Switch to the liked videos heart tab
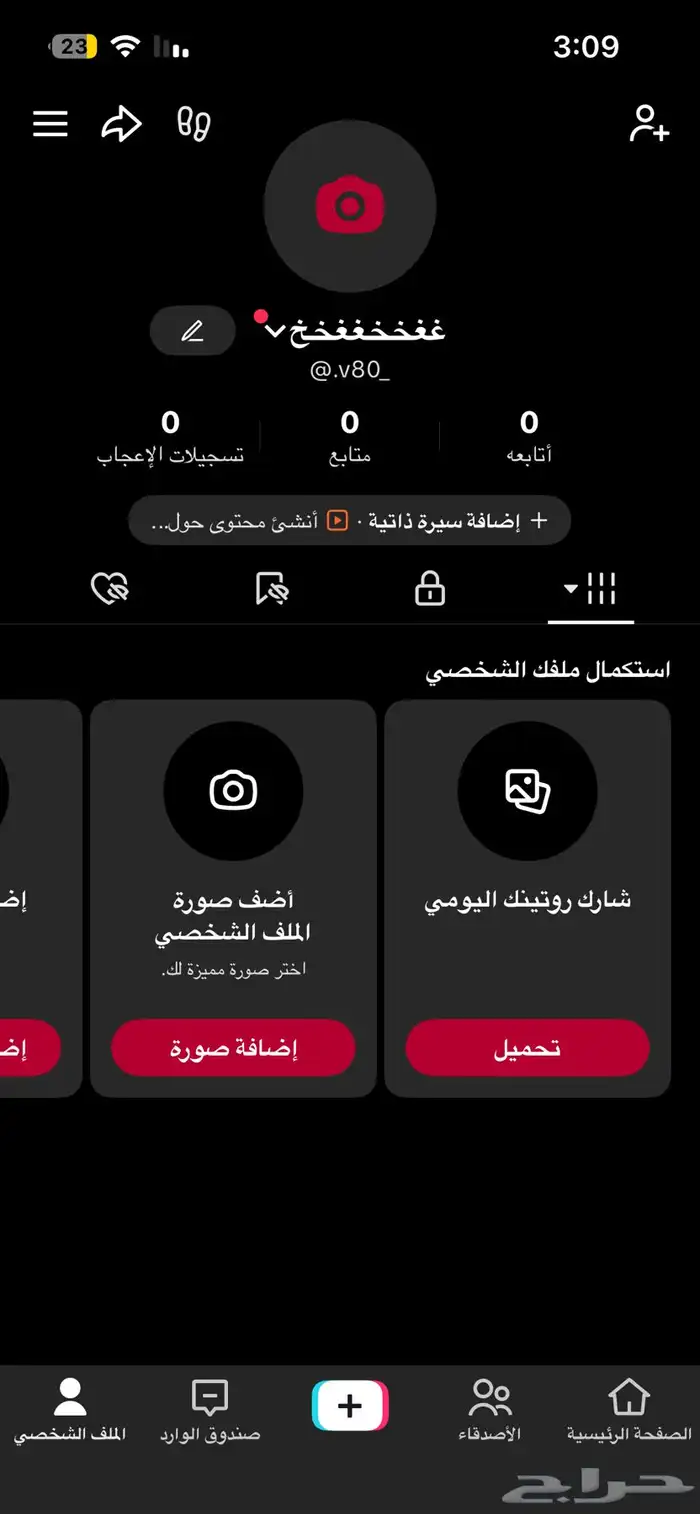The image size is (700, 1514). [x=110, y=590]
